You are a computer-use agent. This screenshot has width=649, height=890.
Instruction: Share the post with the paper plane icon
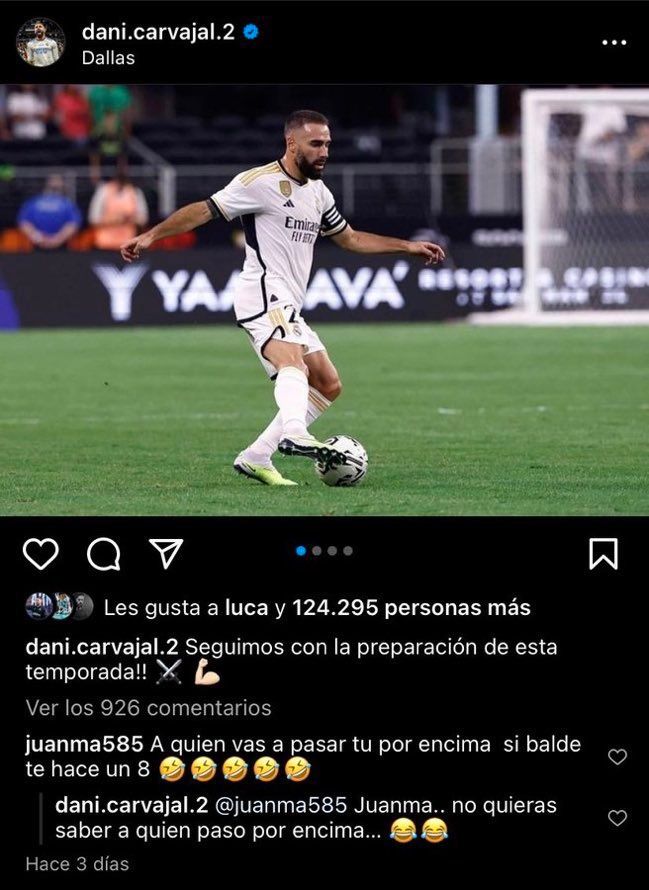(166, 553)
